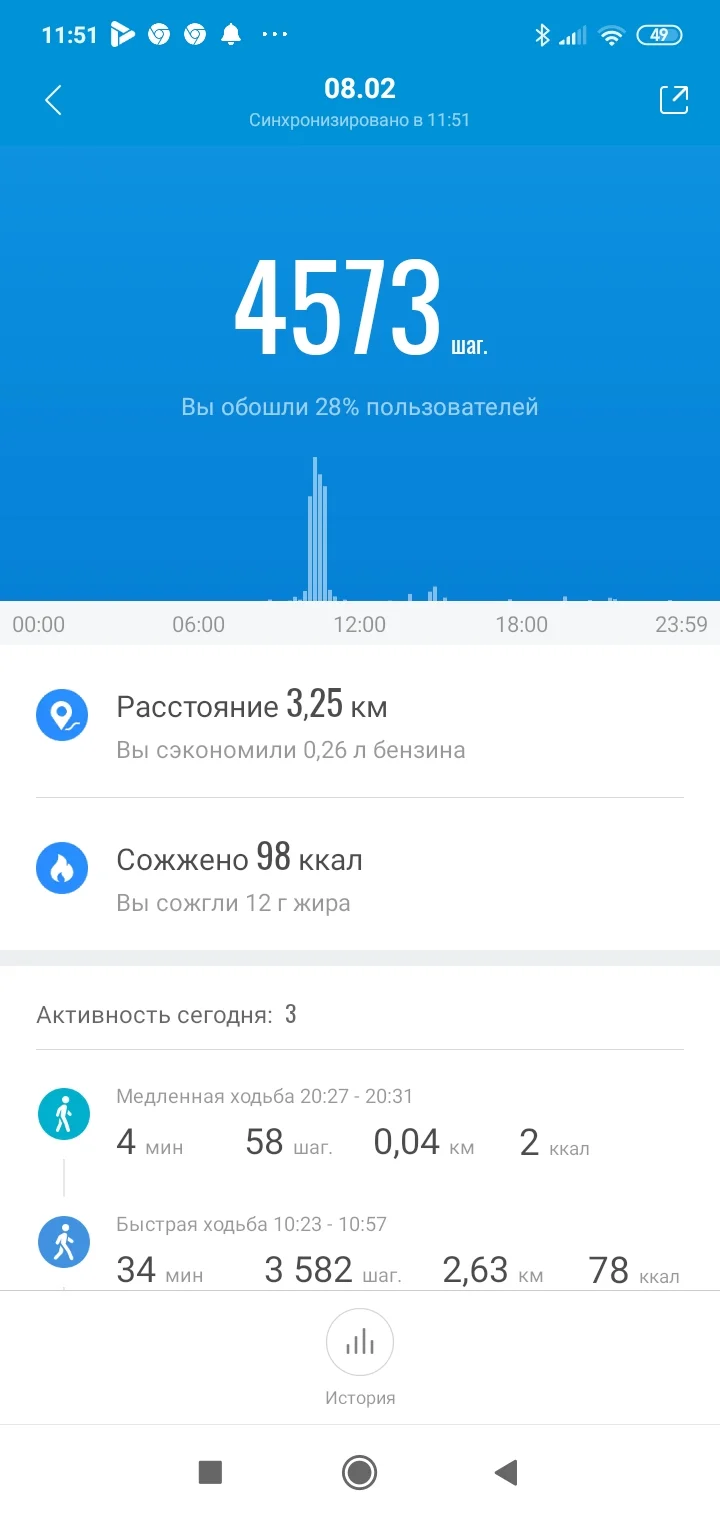The width and height of the screenshot is (720, 1520).
Task: Tap the system back triangle
Action: 506,1472
